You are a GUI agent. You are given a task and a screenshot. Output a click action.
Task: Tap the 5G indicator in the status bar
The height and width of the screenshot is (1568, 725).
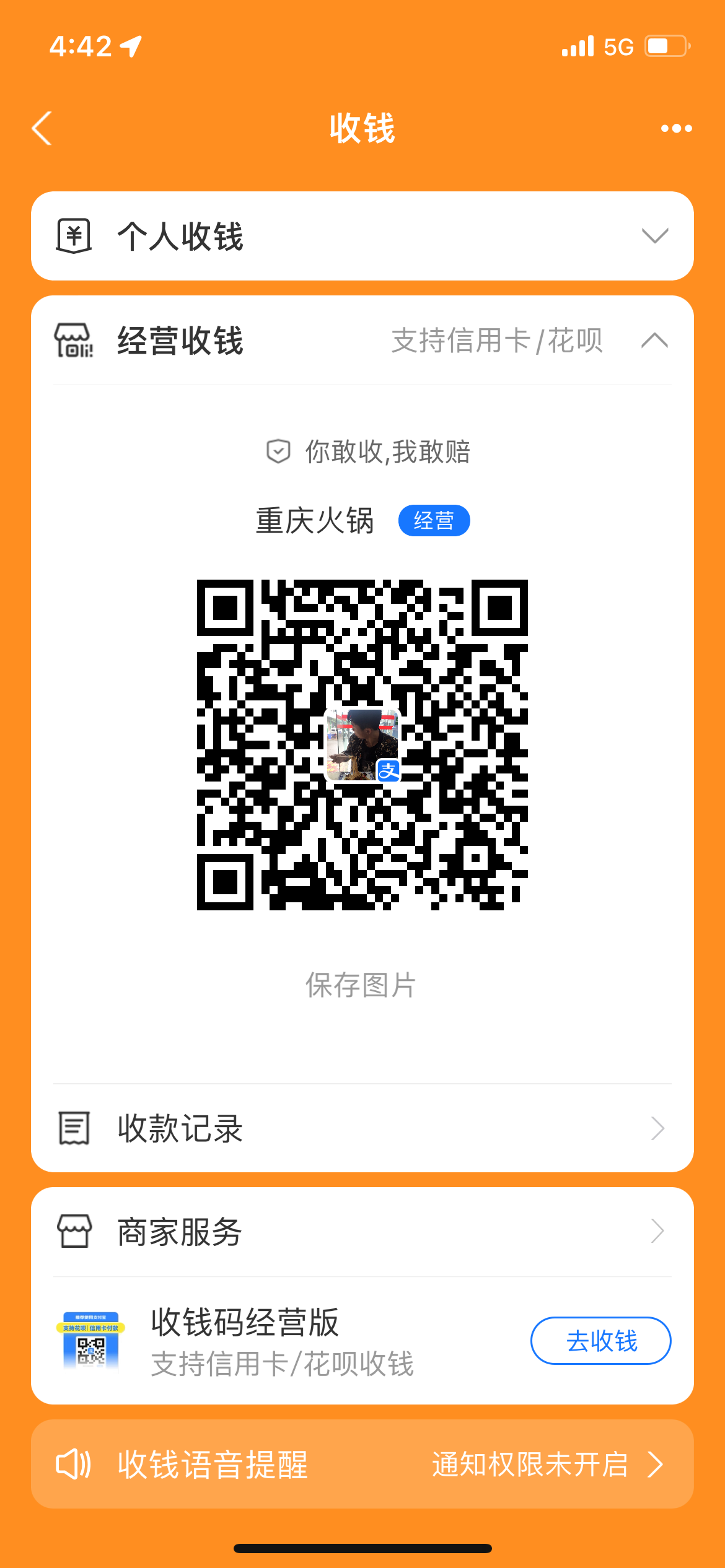[619, 45]
